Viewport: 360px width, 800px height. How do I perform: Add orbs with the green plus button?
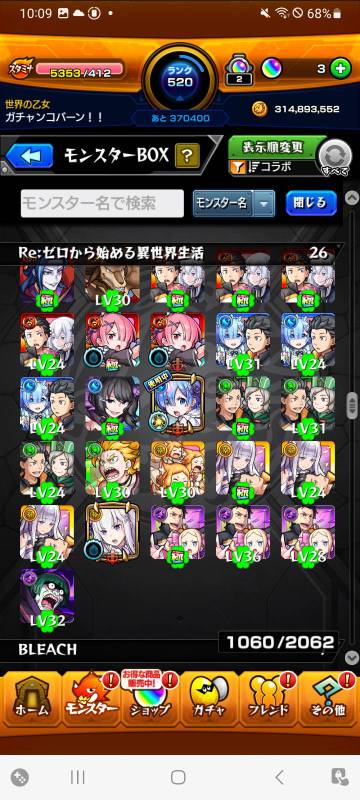(x=340, y=69)
